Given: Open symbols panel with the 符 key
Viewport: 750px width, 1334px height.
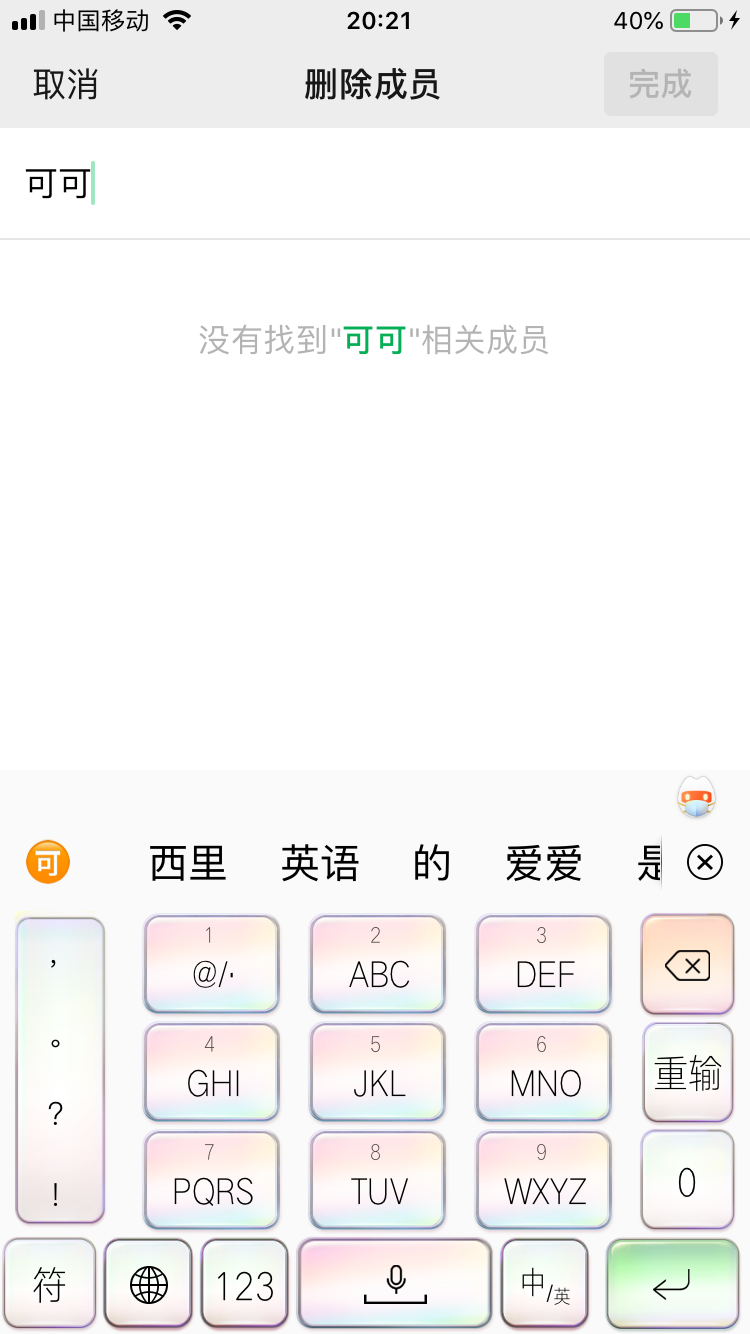Looking at the screenshot, I should pos(50,1283).
